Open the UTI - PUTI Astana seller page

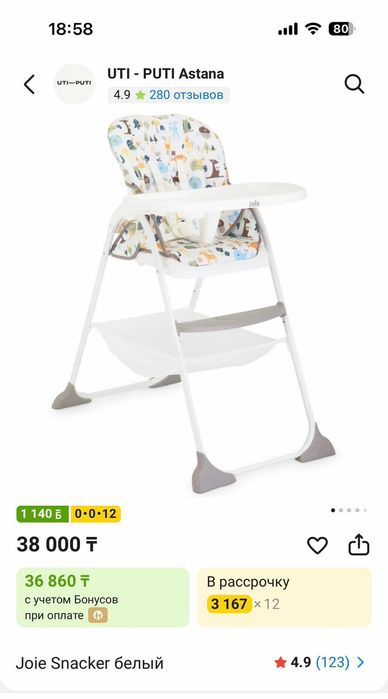point(165,74)
